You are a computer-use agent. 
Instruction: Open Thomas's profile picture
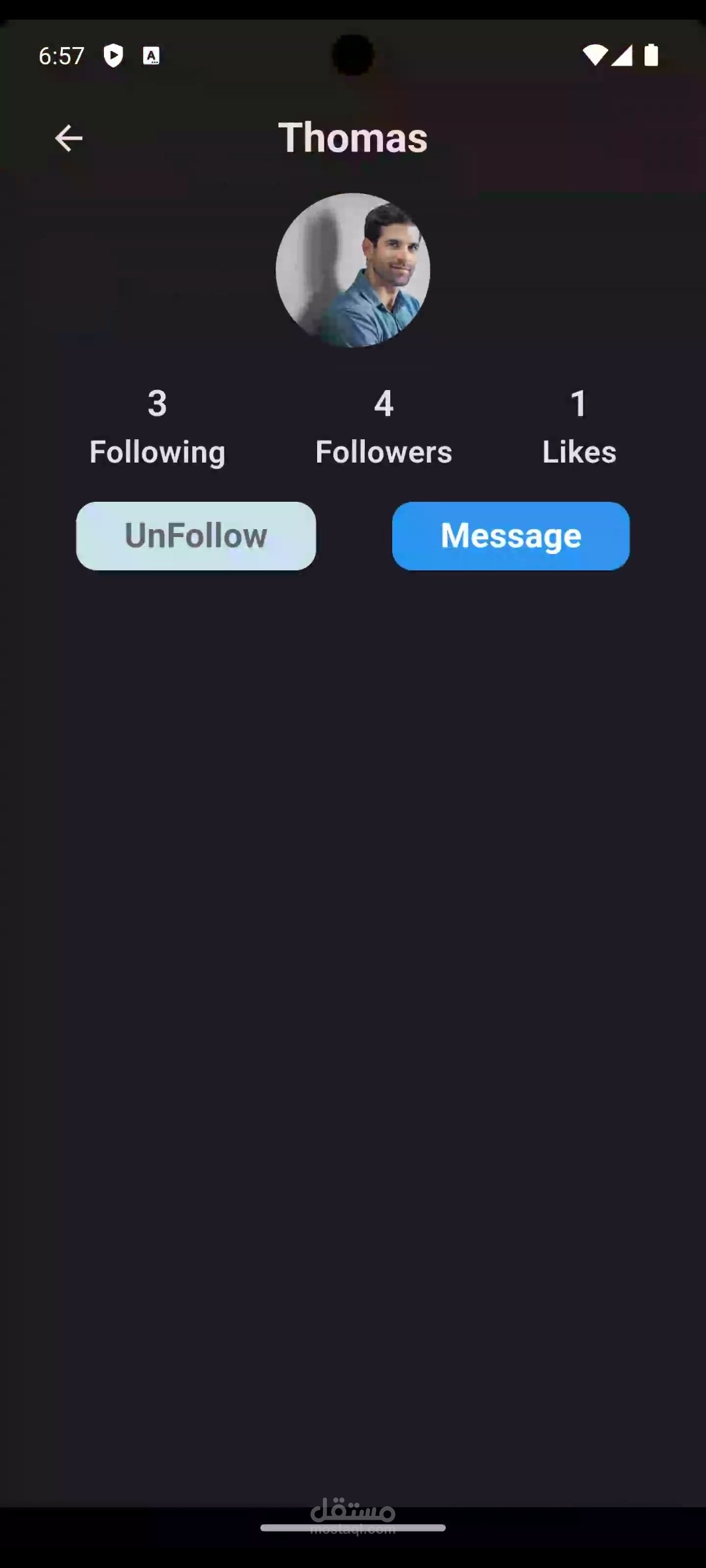[353, 270]
